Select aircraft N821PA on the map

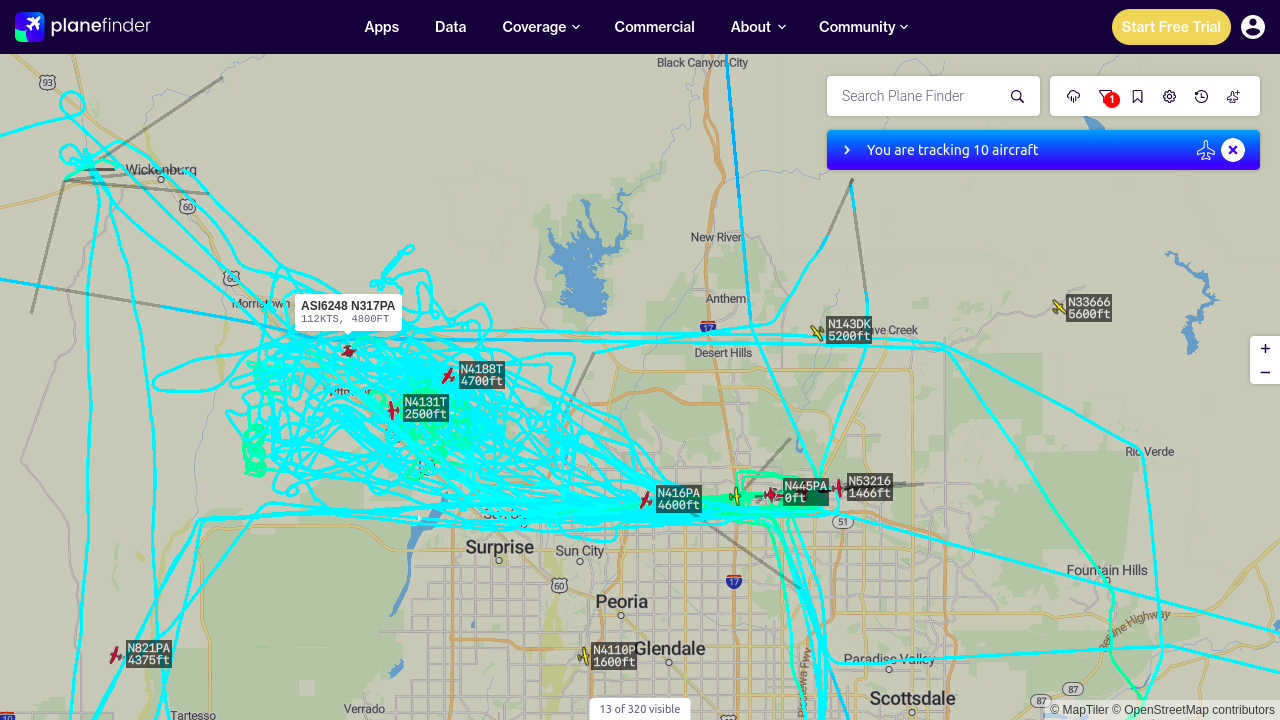116,655
